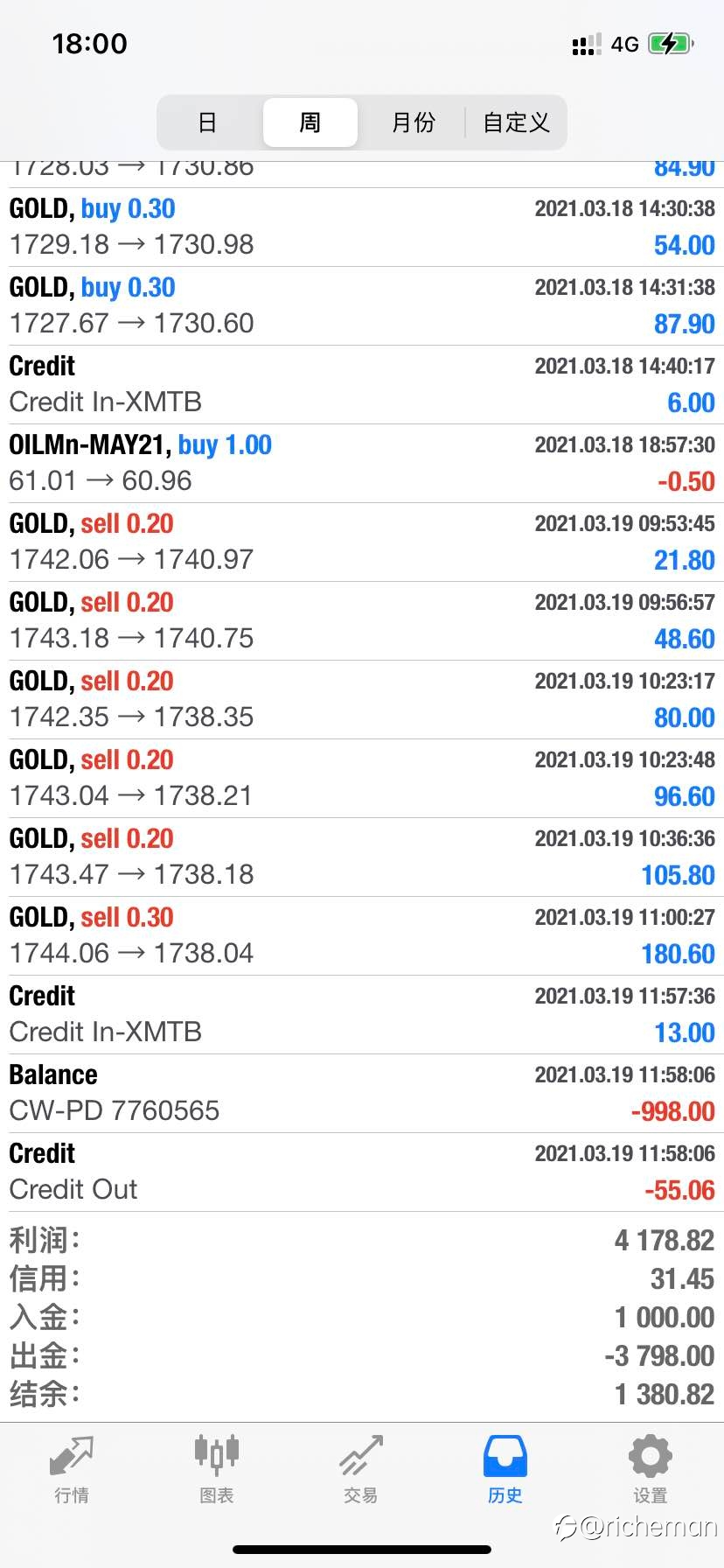Tap the GOLD sell trade at 09:53:45

pos(362,542)
